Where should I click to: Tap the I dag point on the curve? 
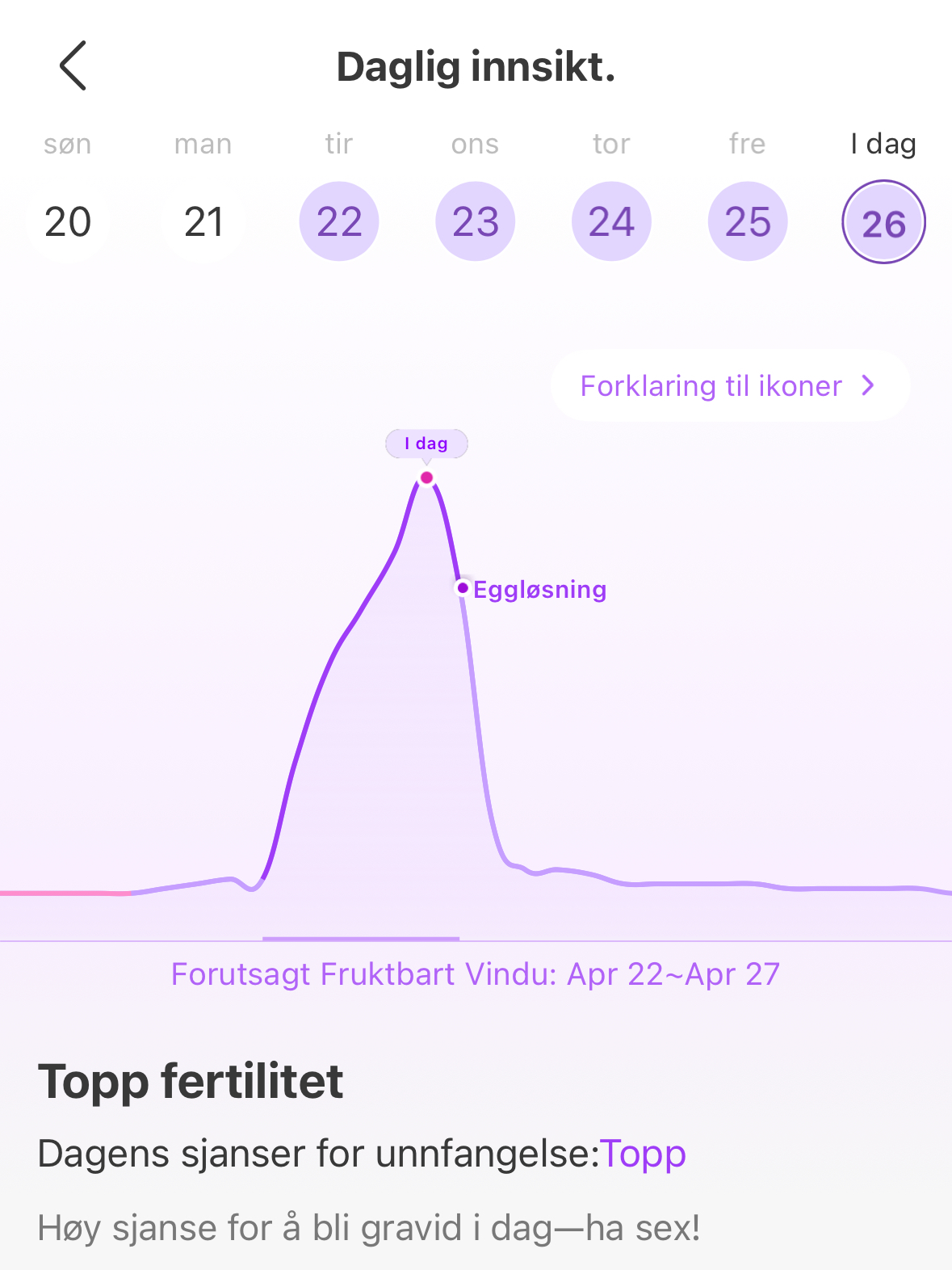coord(426,477)
